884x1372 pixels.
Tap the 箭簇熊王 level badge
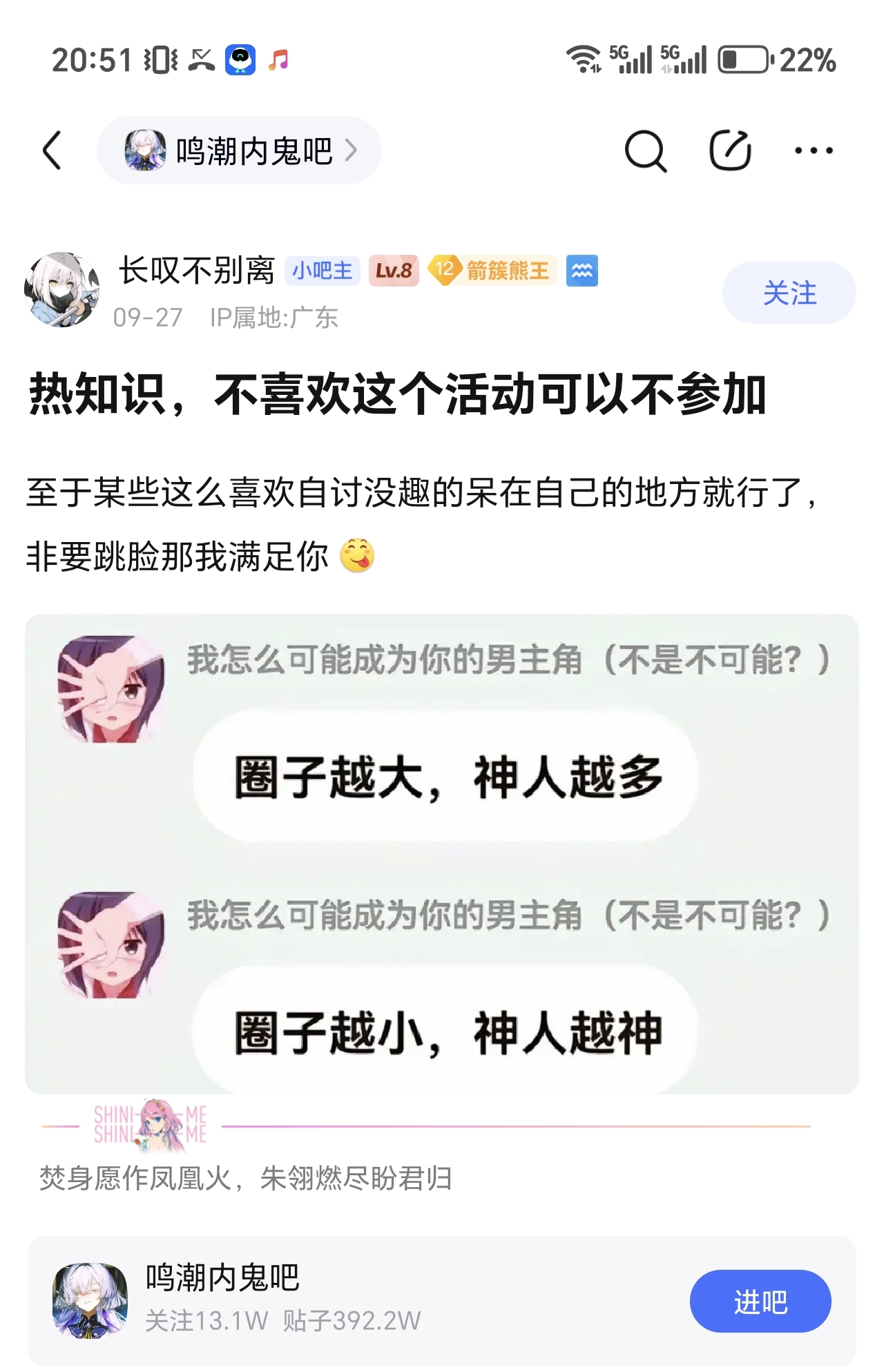pyautogui.click(x=492, y=271)
